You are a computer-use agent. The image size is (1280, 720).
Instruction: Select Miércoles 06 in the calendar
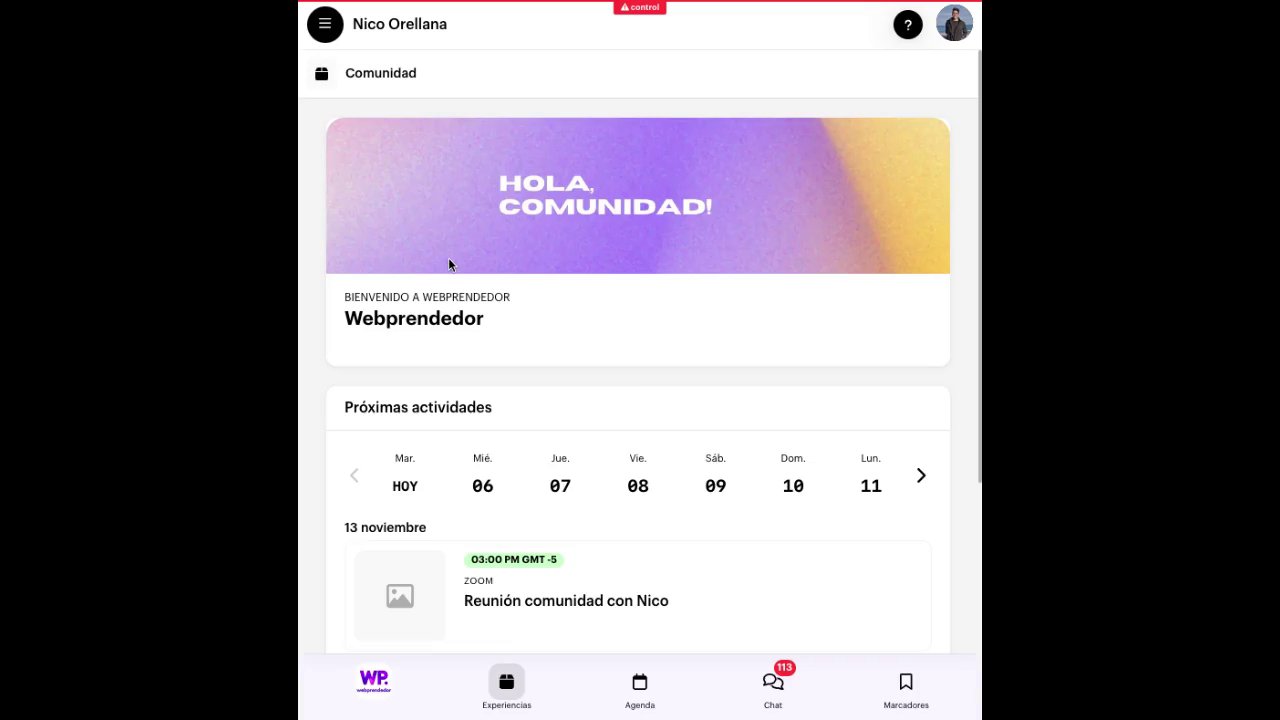[483, 475]
